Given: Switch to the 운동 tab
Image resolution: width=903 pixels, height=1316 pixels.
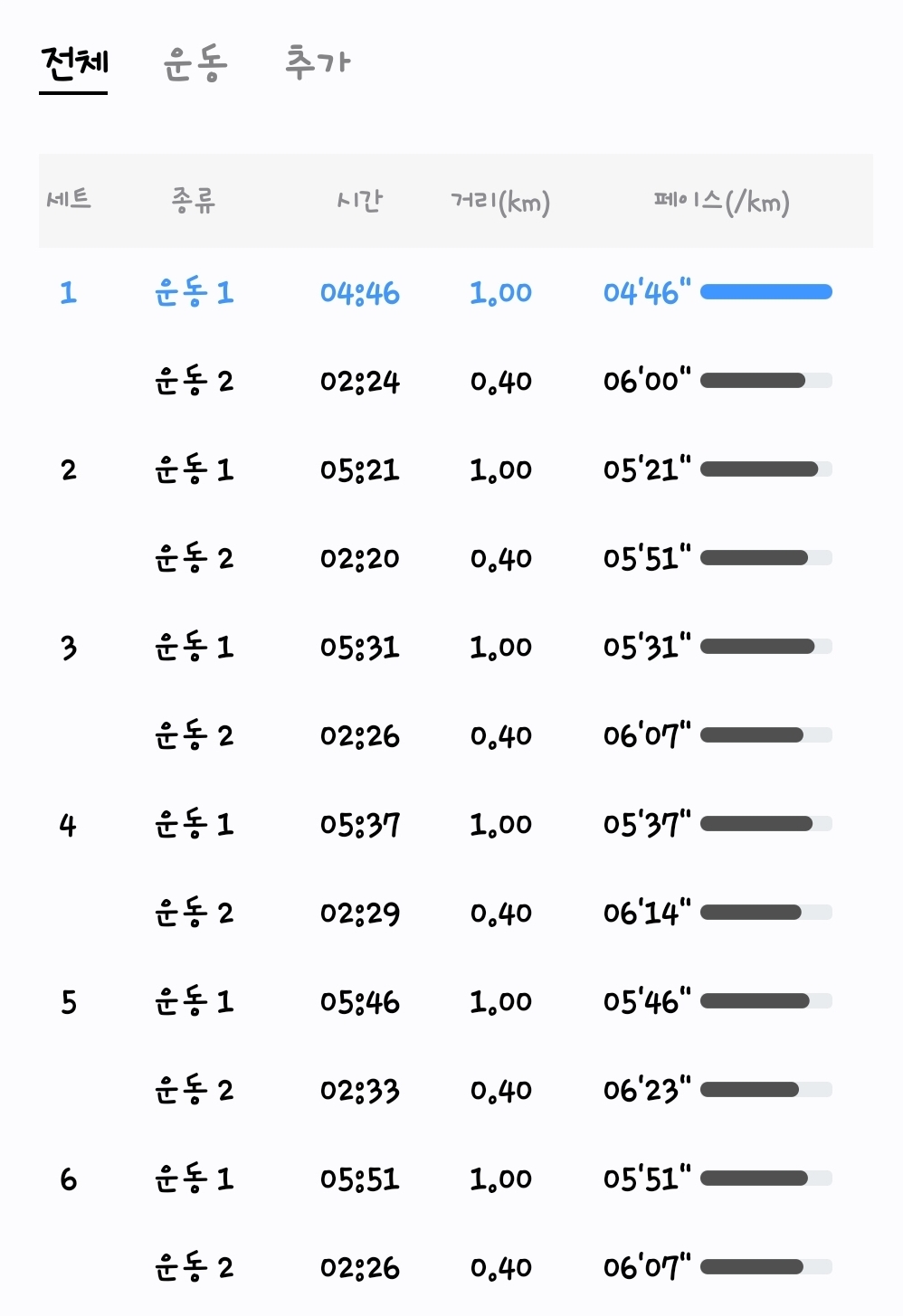Looking at the screenshot, I should pos(195,63).
